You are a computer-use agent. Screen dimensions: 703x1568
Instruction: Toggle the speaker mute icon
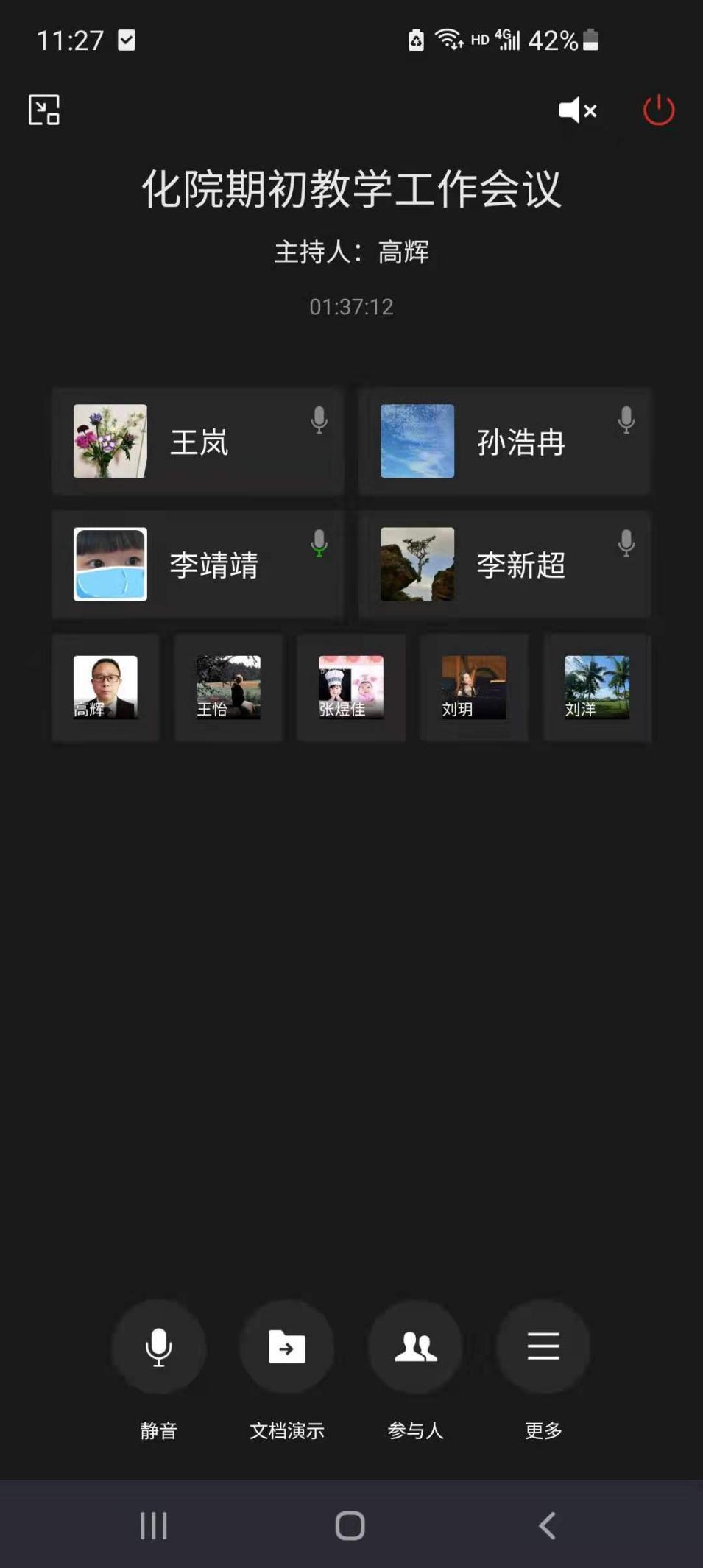(578, 110)
